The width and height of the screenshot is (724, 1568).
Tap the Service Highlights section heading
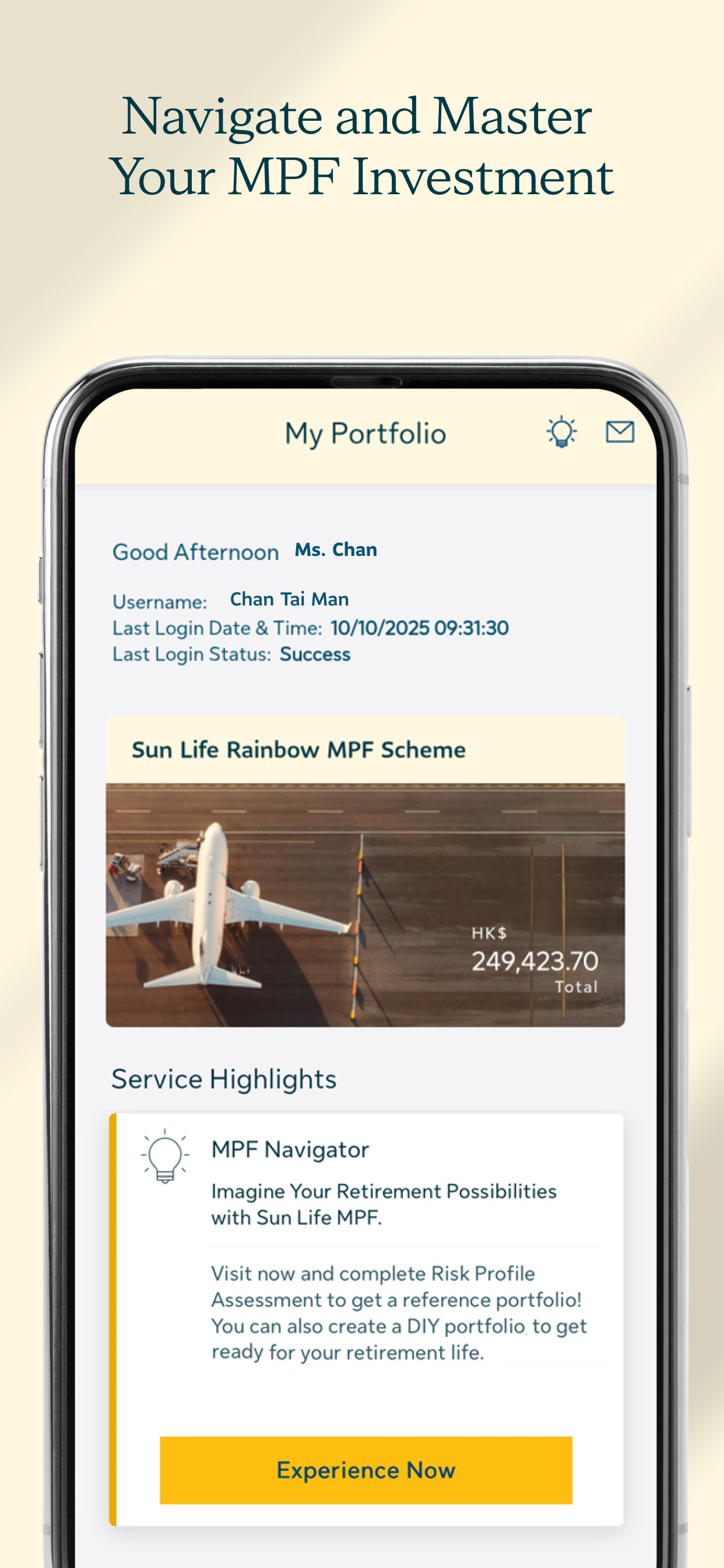coord(223,1079)
